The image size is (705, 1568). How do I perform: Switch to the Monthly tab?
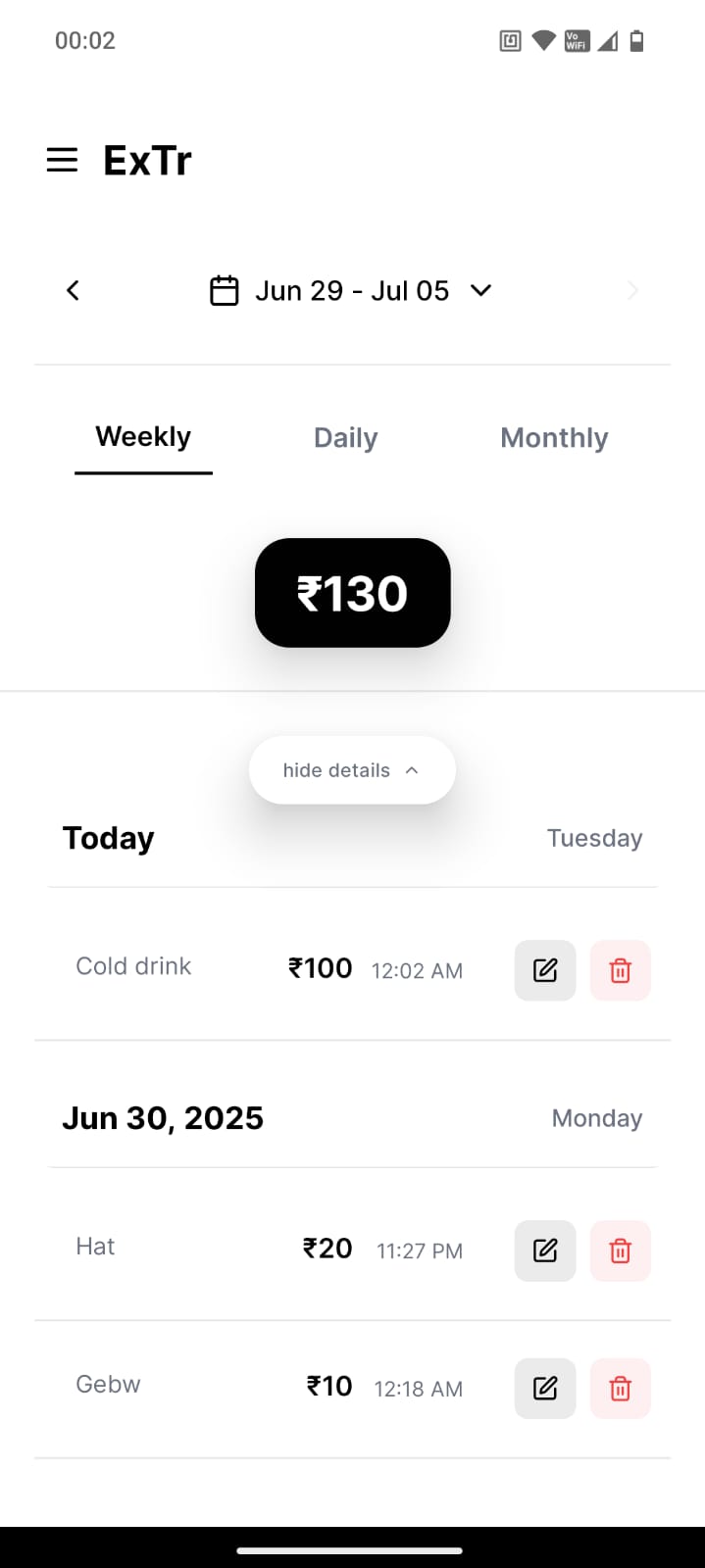(554, 438)
